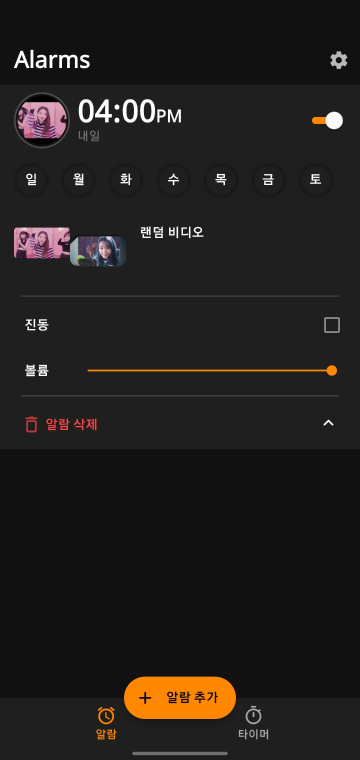Tap the 04:00 PM time to edit
This screenshot has height=760, width=360.
coord(130,112)
